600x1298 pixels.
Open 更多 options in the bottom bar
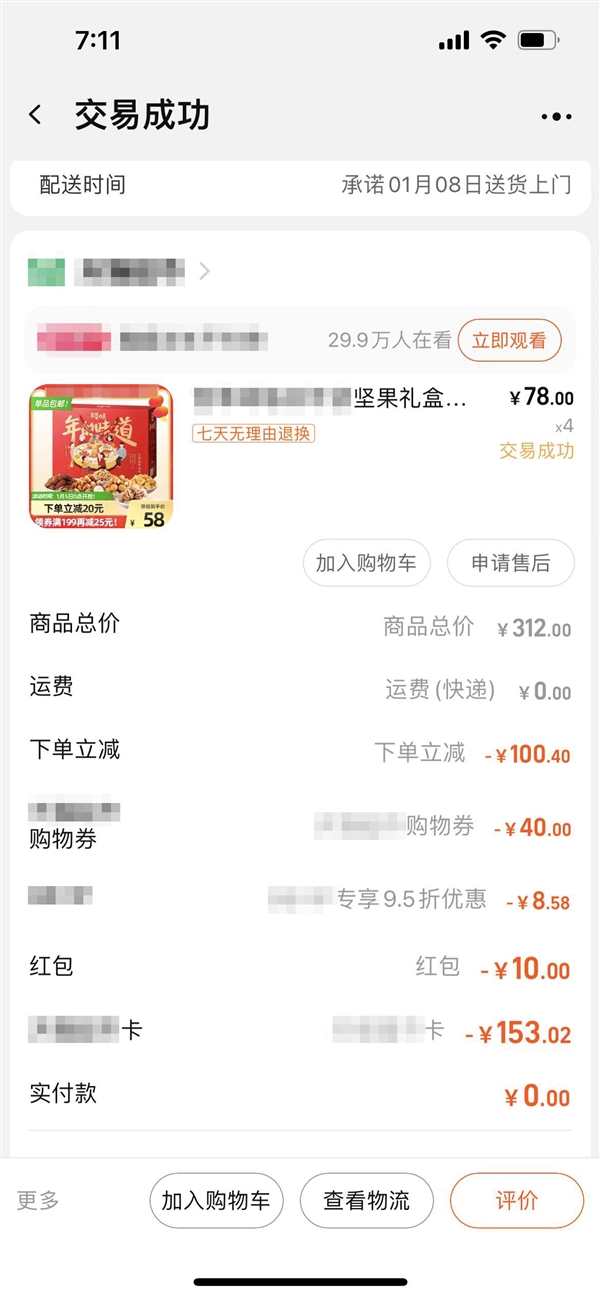[x=38, y=1200]
